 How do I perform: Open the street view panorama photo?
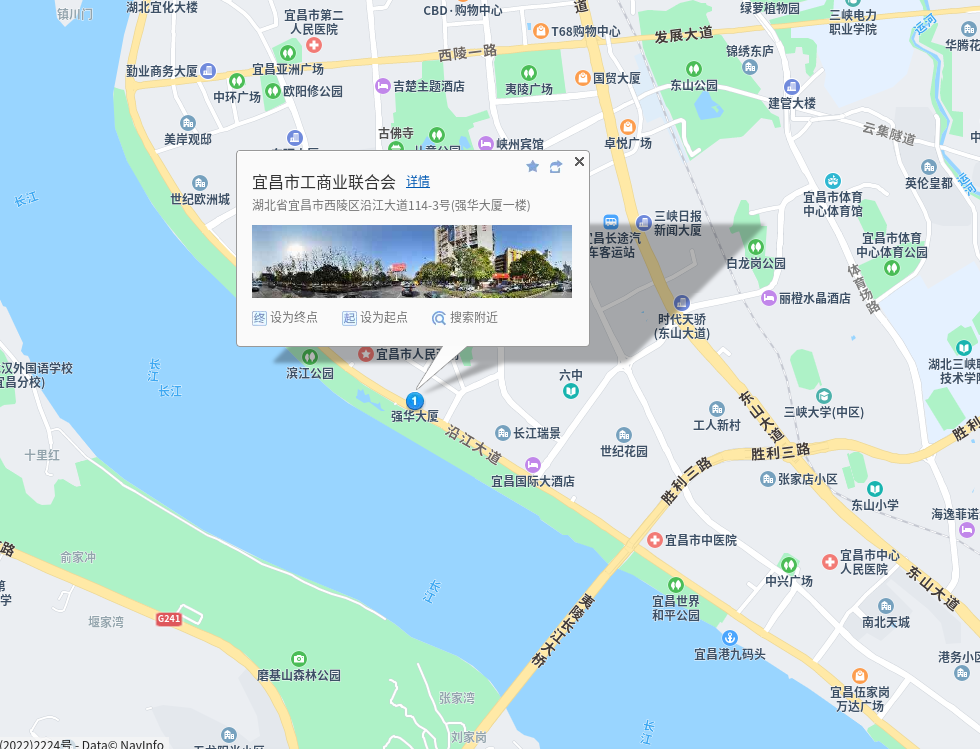point(411,261)
